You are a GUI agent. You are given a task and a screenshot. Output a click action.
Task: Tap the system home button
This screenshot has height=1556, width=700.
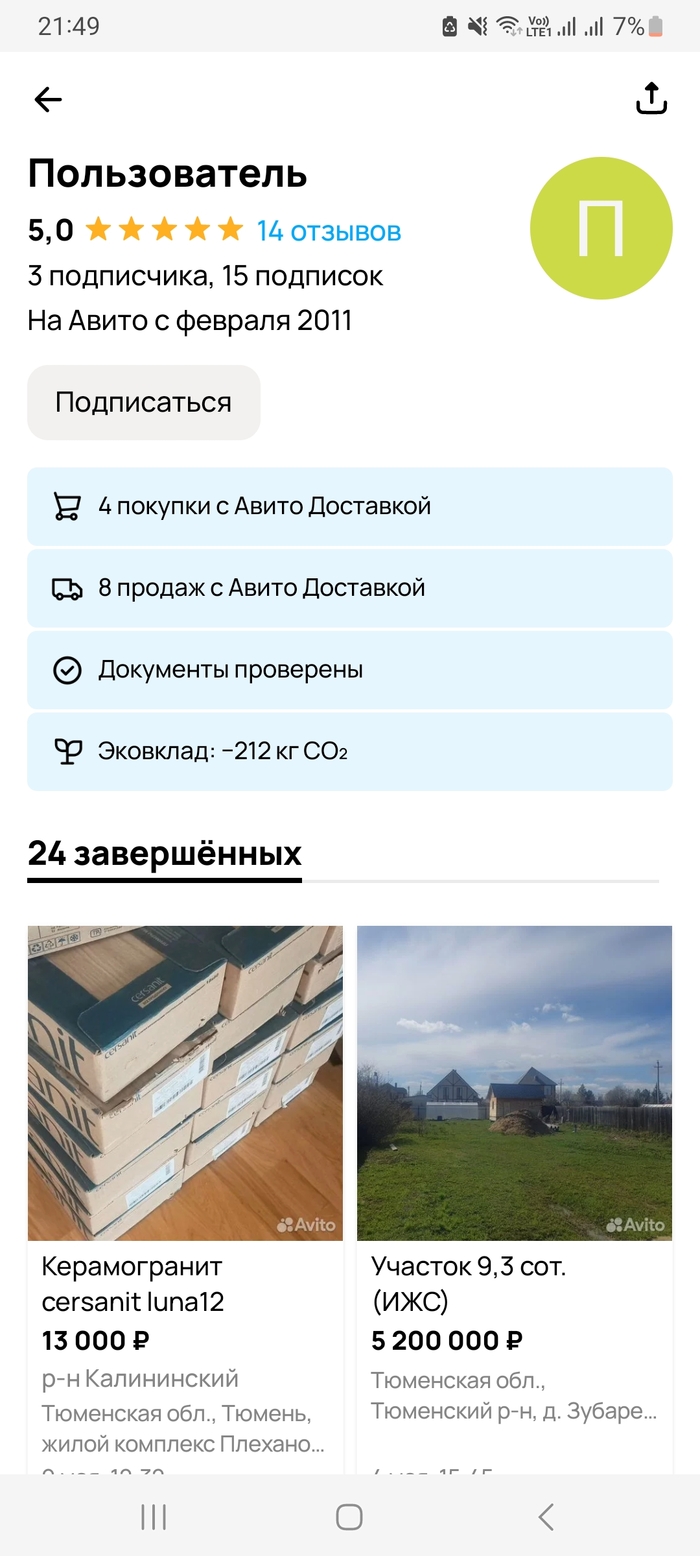coord(349,1517)
